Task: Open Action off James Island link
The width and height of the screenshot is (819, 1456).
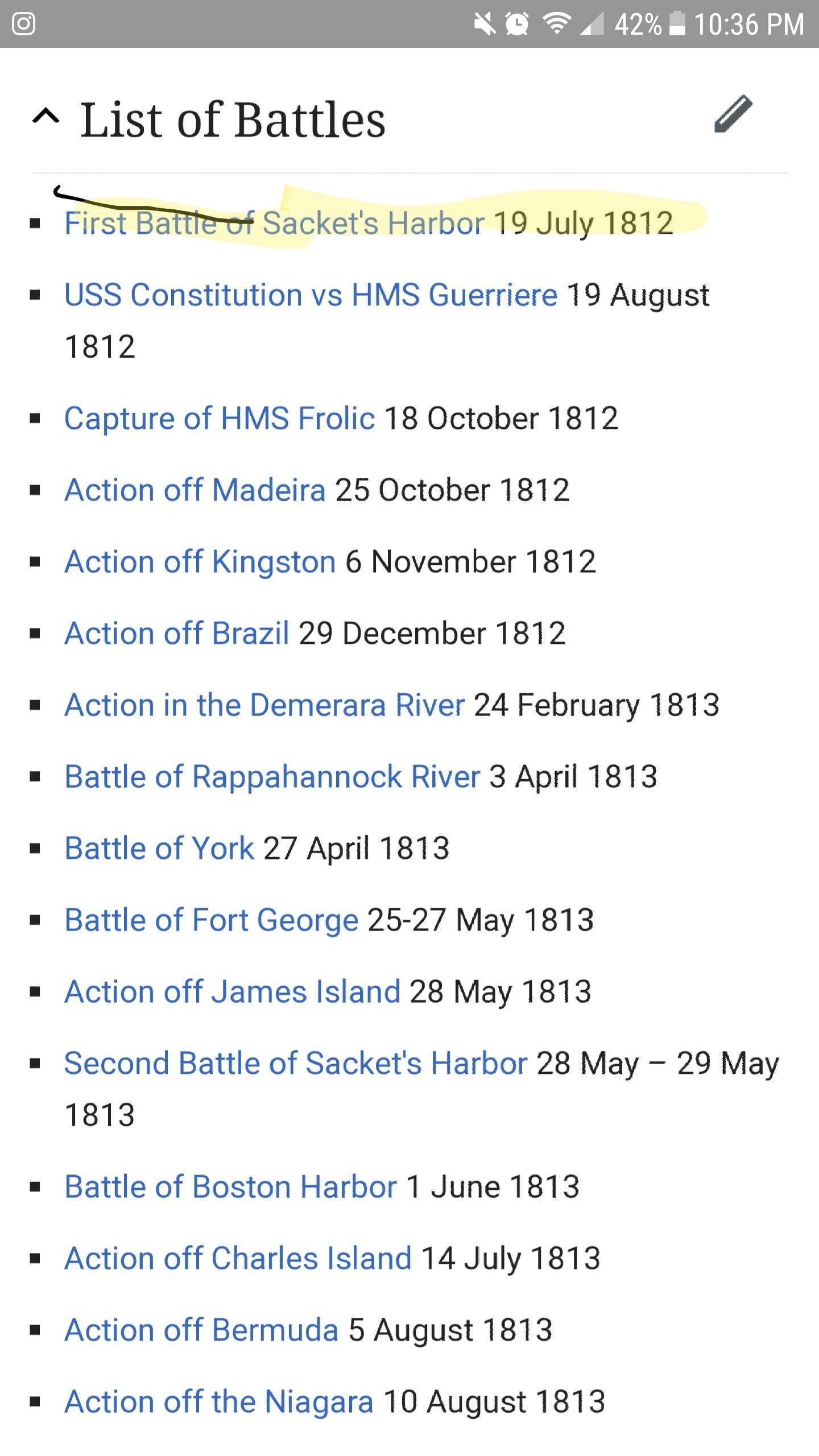Action: coord(232,992)
